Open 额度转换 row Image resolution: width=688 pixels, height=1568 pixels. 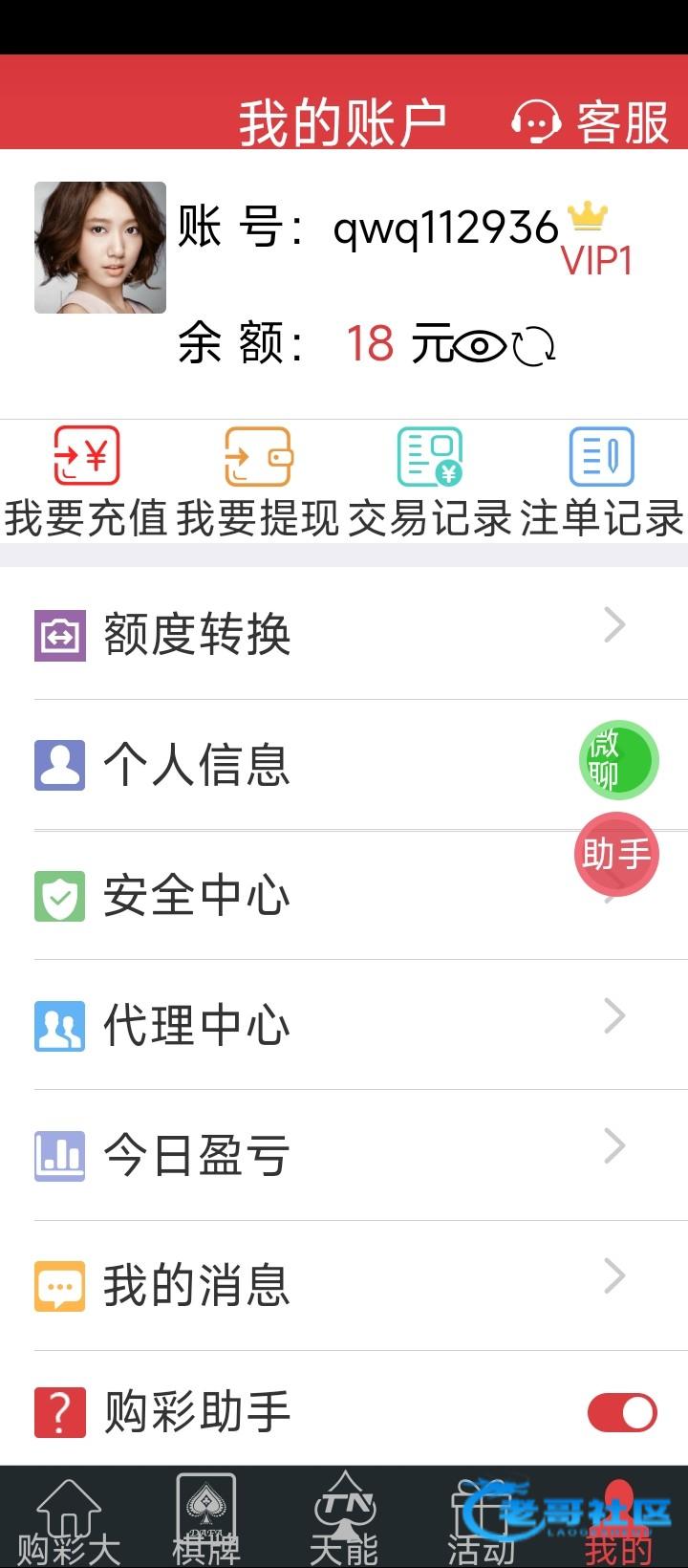[x=344, y=634]
